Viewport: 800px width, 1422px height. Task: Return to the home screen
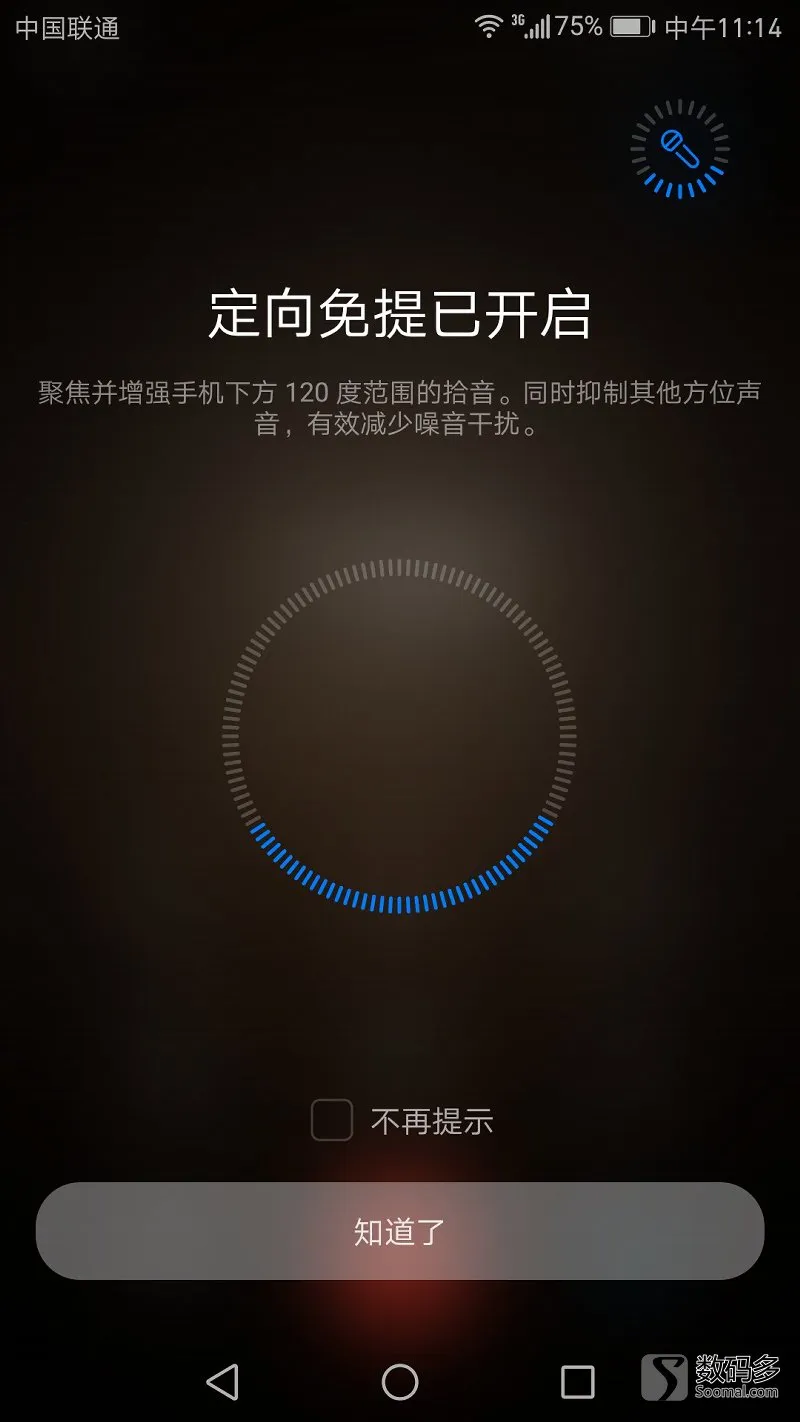[x=400, y=1381]
